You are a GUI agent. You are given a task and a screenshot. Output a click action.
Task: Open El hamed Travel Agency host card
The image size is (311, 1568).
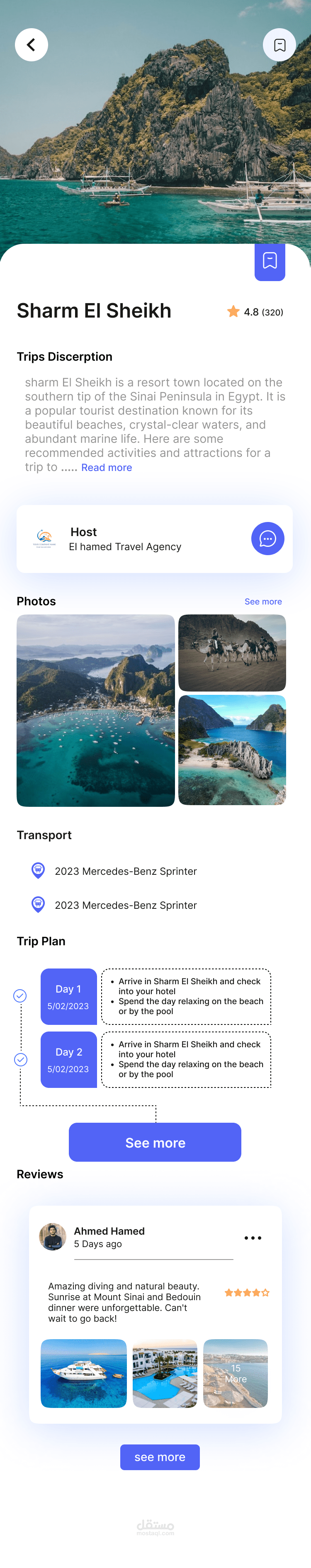pos(125,539)
